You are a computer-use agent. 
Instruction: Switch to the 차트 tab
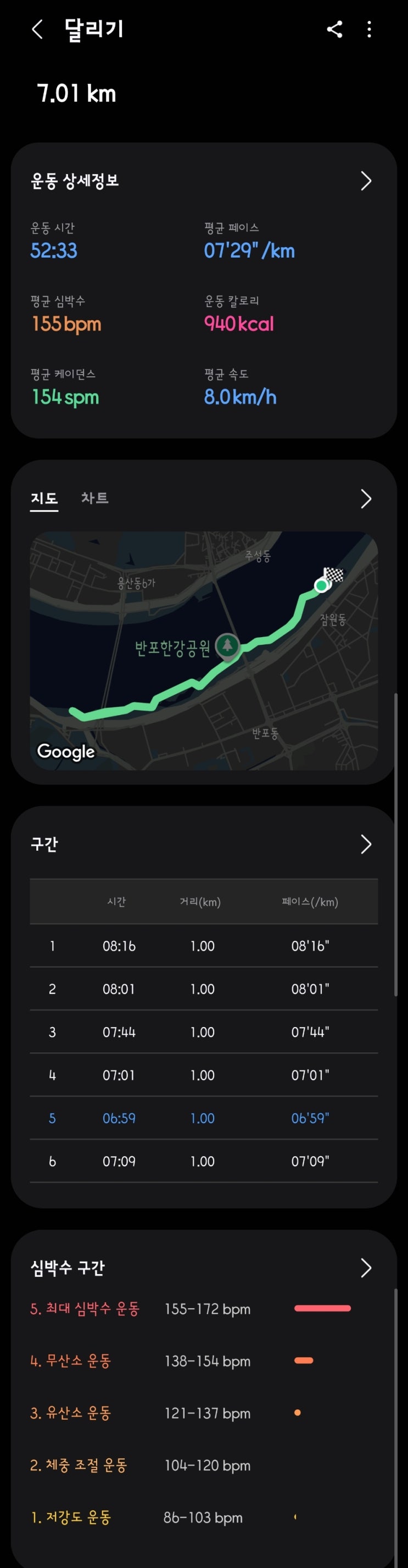(95, 498)
